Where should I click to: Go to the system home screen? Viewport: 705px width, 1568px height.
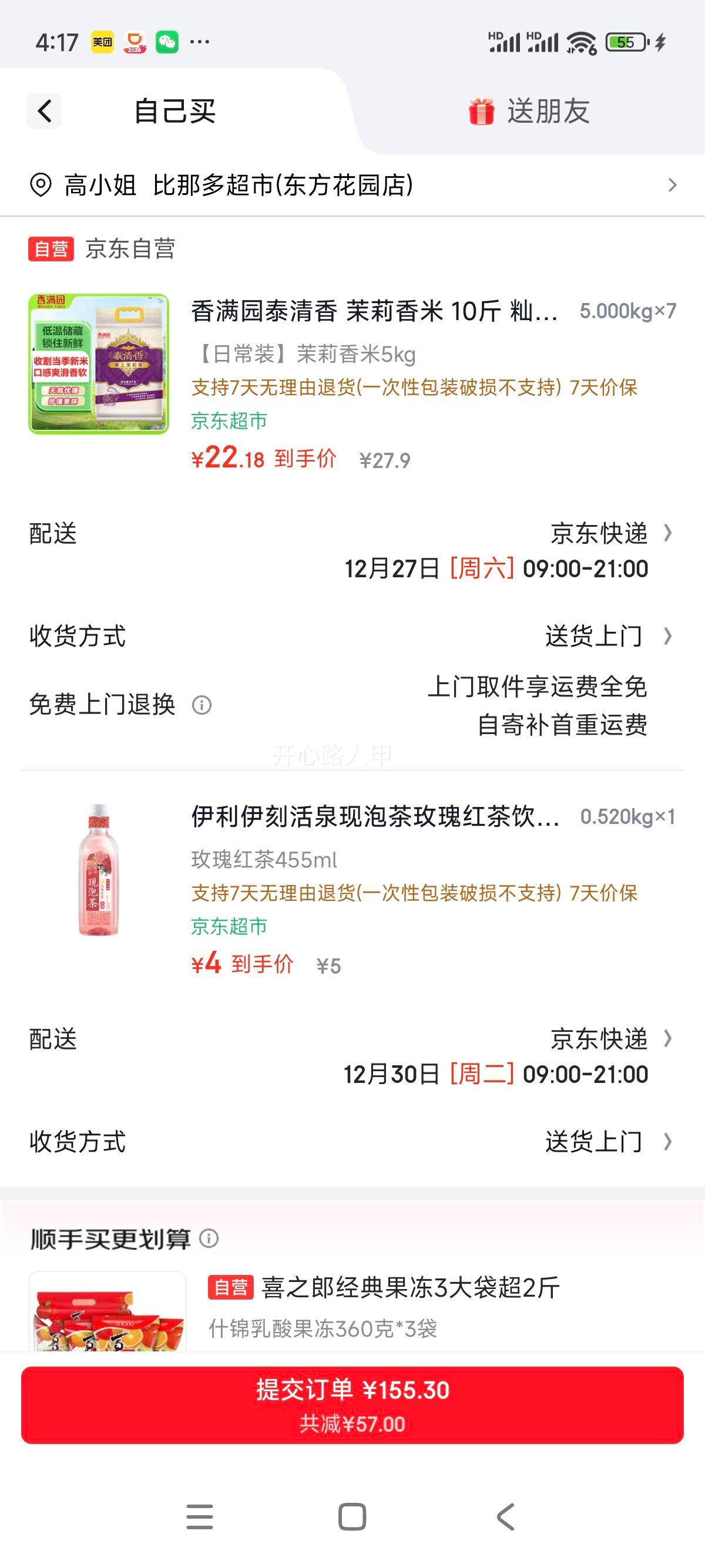(352, 1516)
